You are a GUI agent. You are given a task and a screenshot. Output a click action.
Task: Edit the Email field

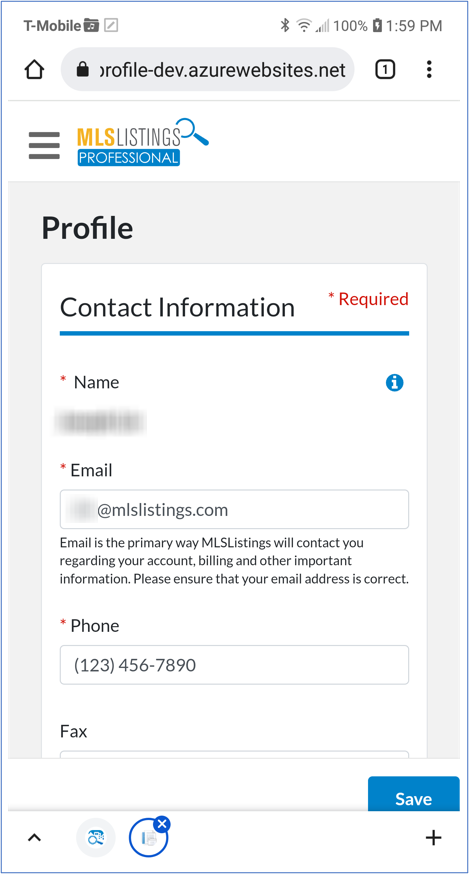[234, 509]
